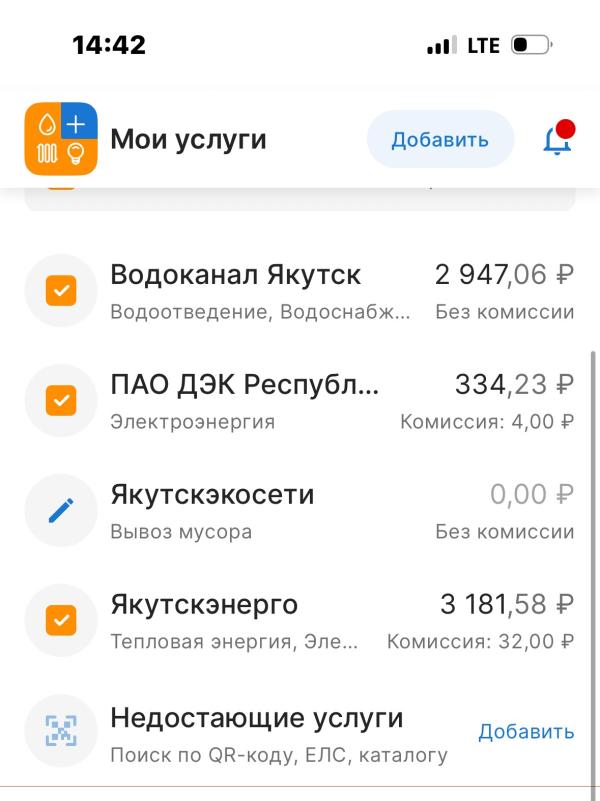Uncheck the Якутскэнерго checkbox
The height and width of the screenshot is (801, 600).
(x=61, y=621)
